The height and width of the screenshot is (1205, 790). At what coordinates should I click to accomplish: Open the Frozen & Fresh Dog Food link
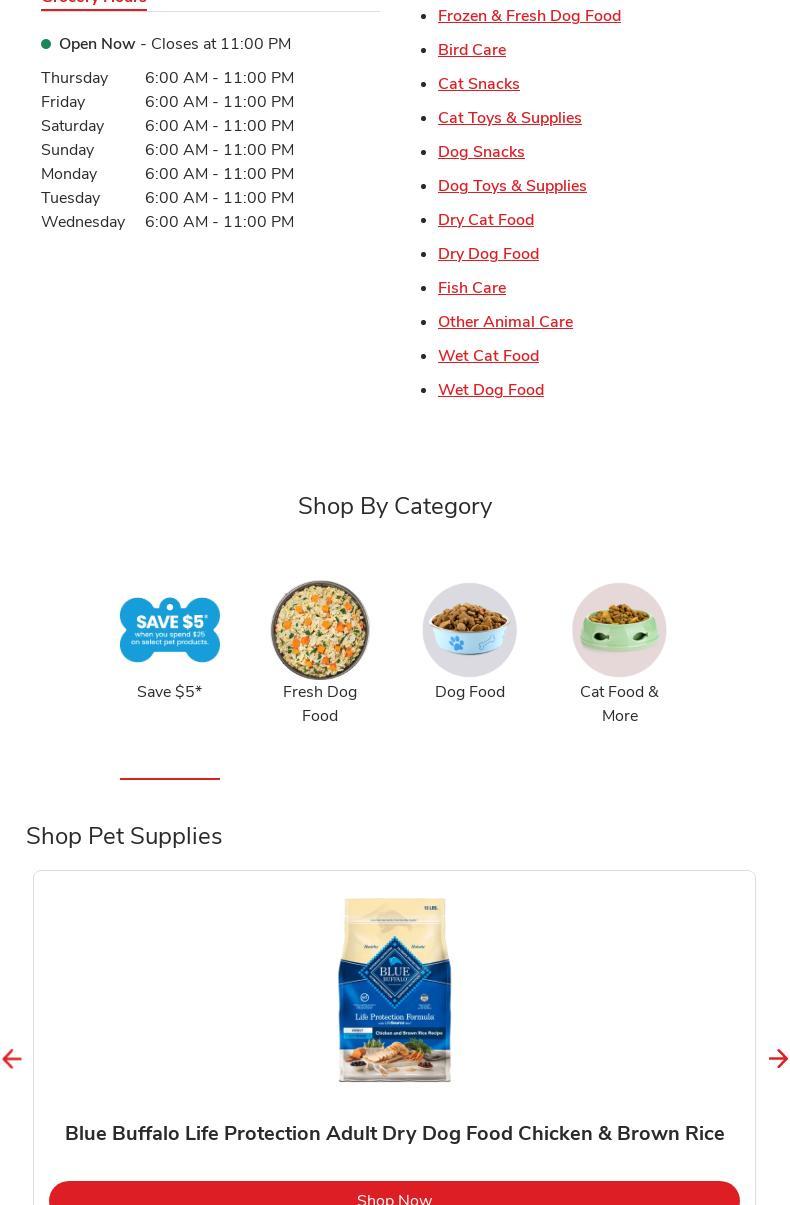pos(529,16)
